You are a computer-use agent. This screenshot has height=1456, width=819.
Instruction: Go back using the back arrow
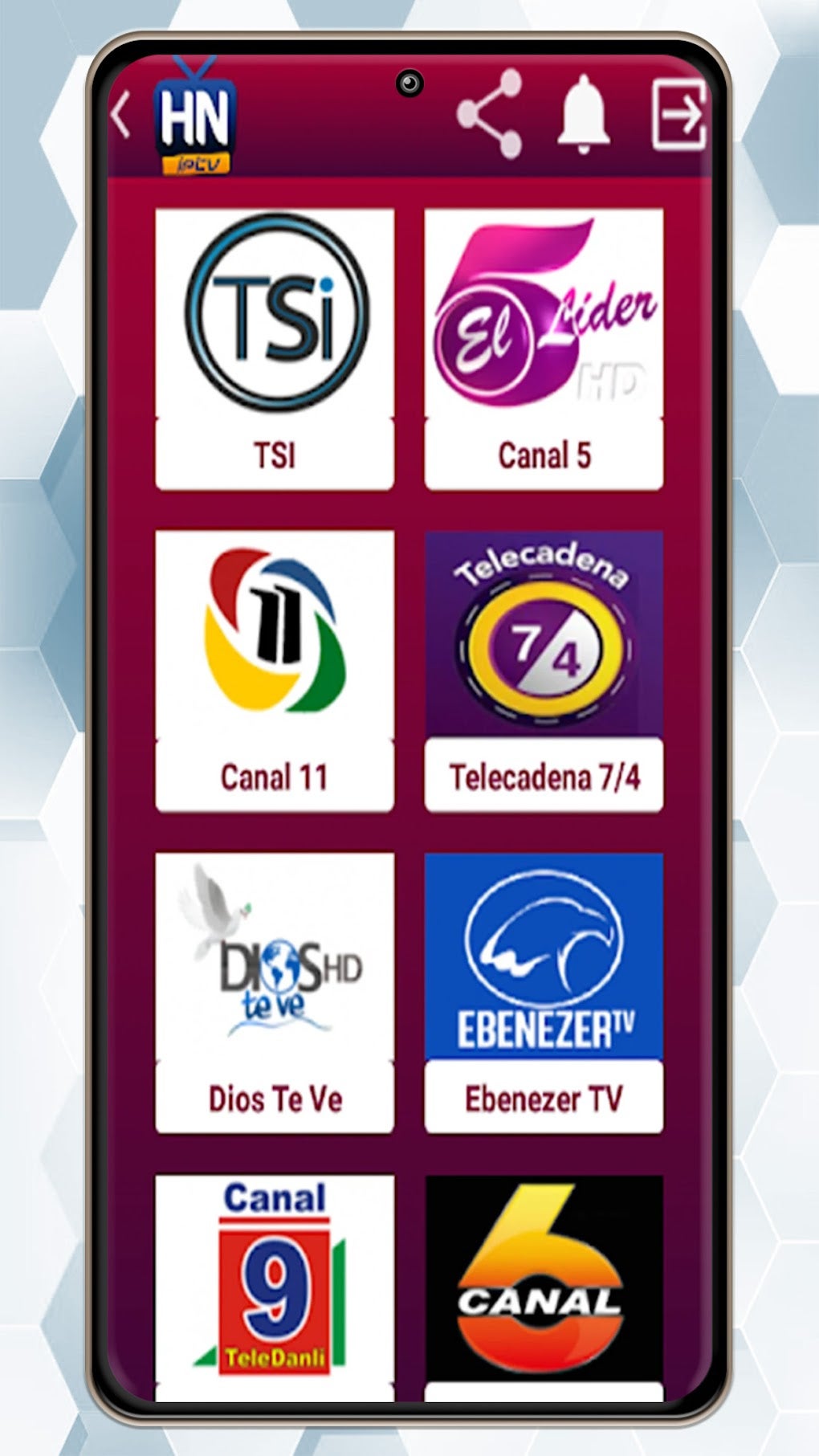[122, 115]
